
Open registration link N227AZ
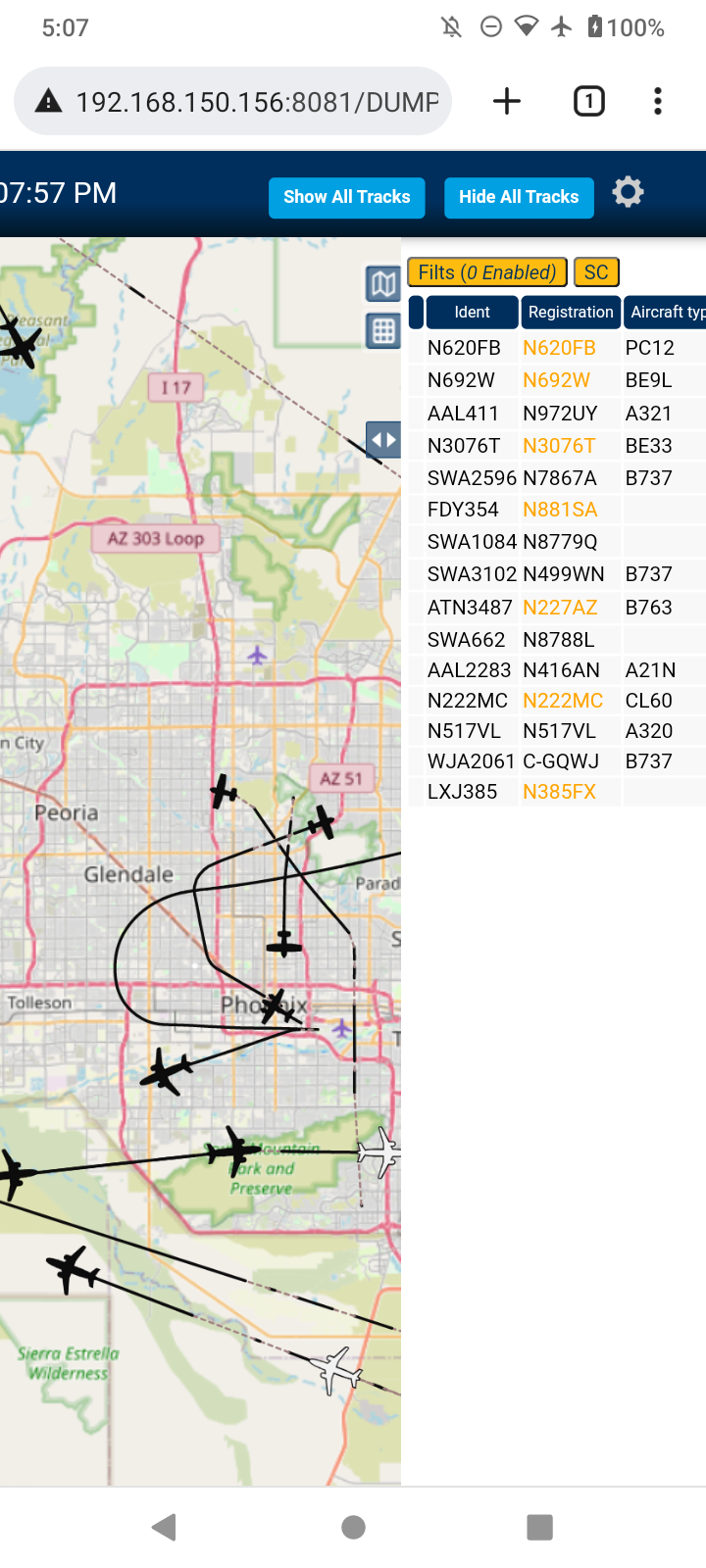point(560,608)
